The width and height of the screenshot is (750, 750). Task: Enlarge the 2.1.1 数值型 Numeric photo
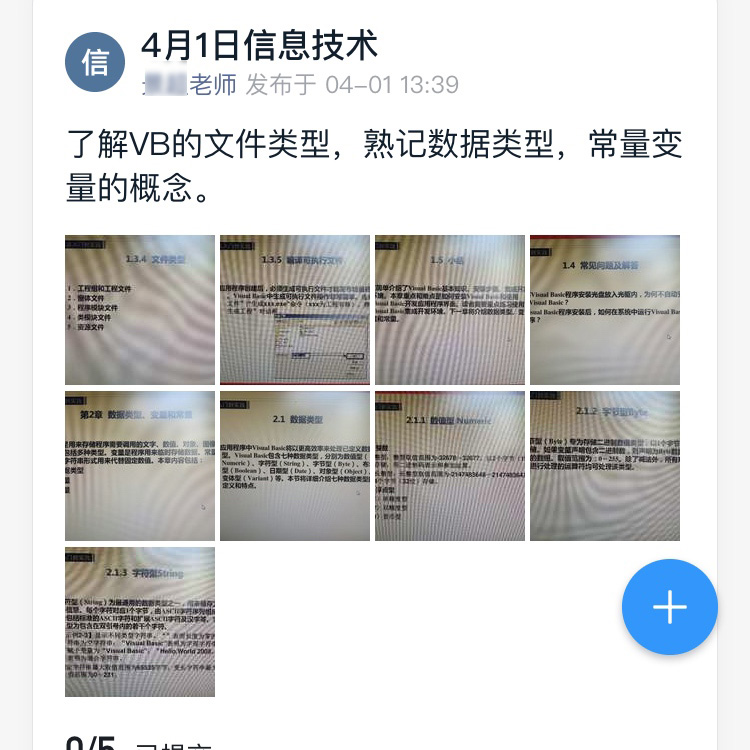(x=450, y=466)
